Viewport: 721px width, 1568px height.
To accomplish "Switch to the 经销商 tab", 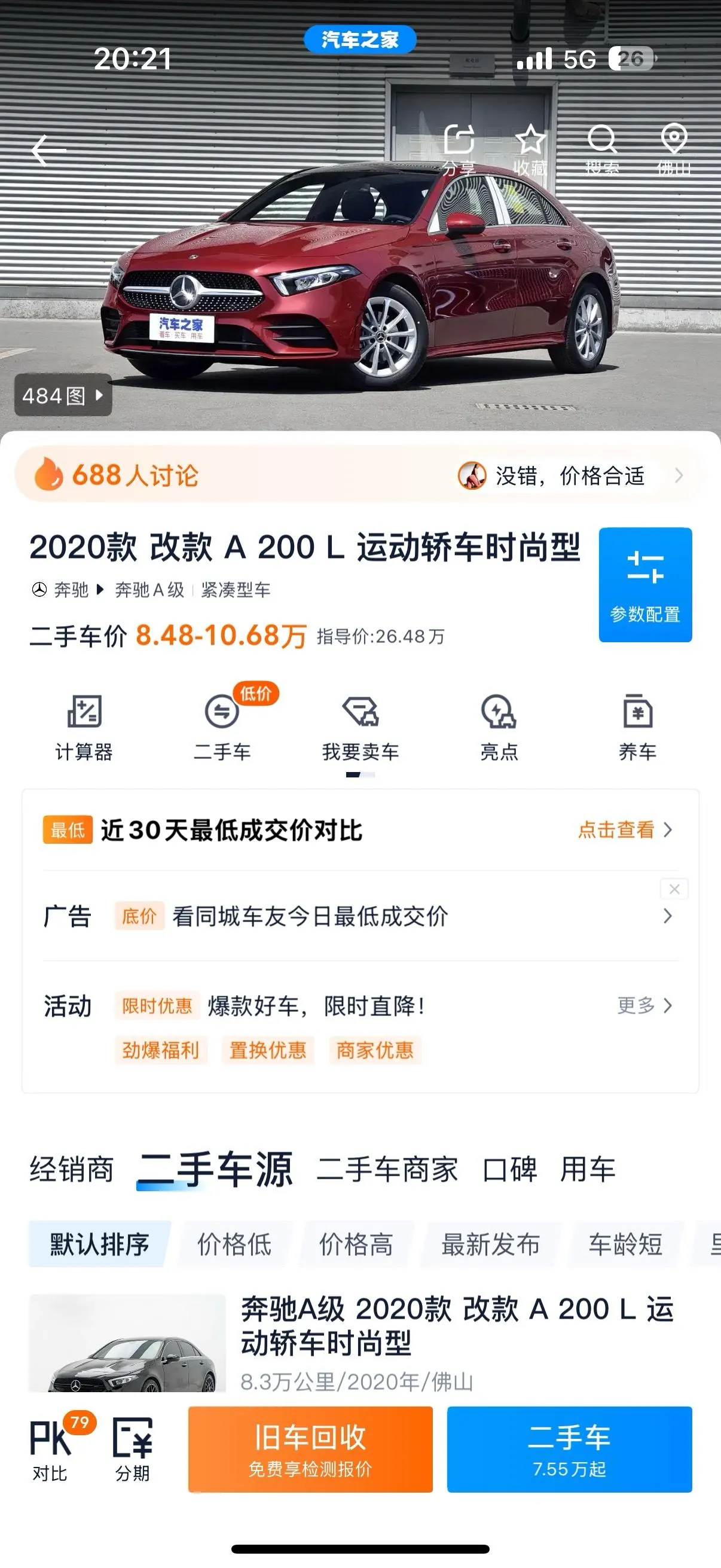I will coord(72,1169).
